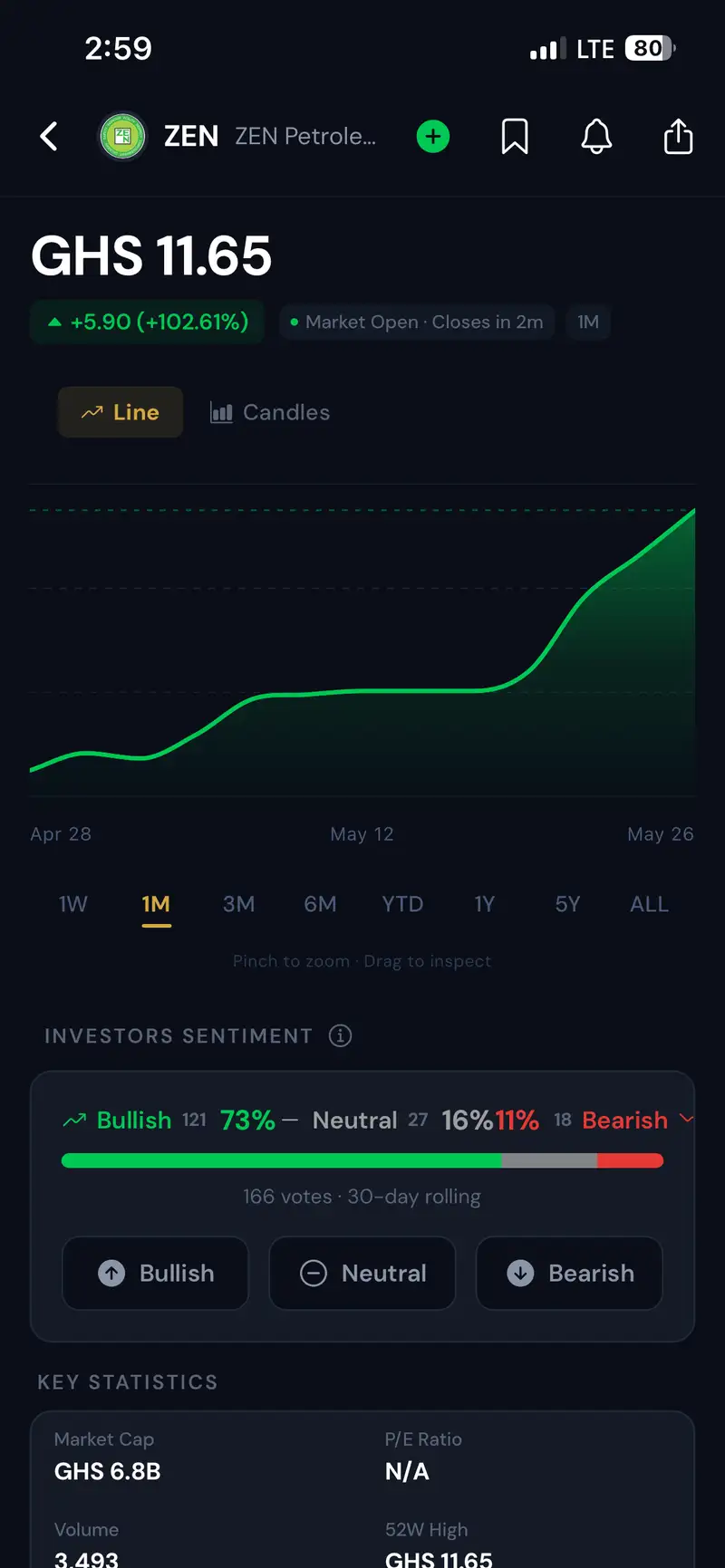
Task: Select the Line chart view
Action: (x=121, y=412)
